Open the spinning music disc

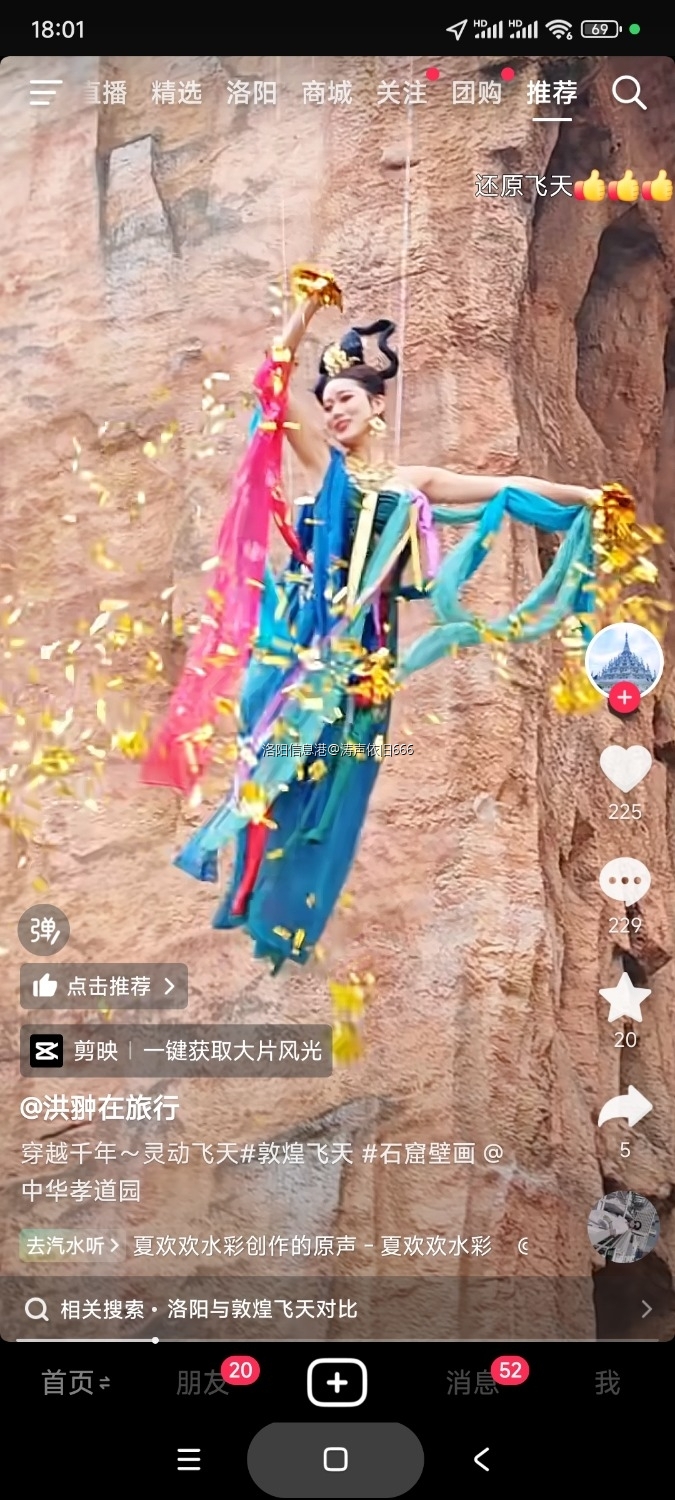coord(623,1227)
